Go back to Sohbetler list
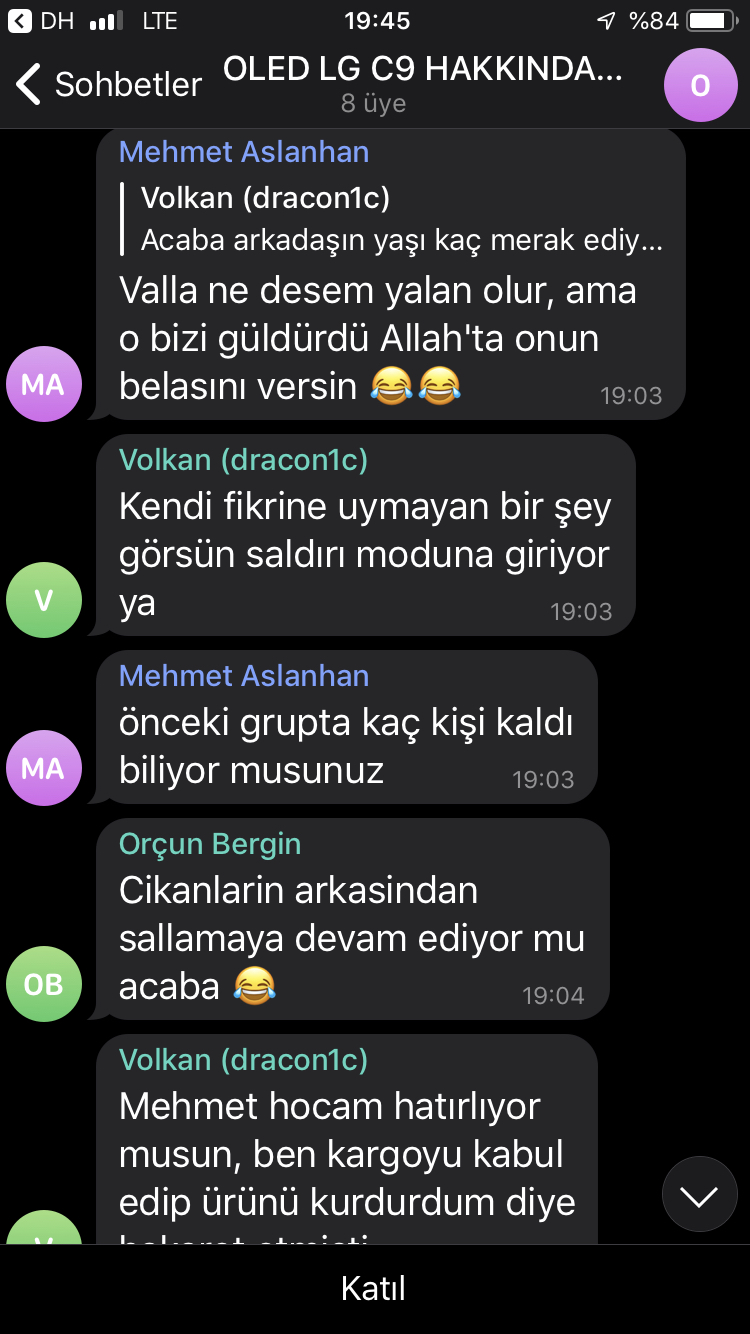The image size is (750, 1334). click(108, 85)
